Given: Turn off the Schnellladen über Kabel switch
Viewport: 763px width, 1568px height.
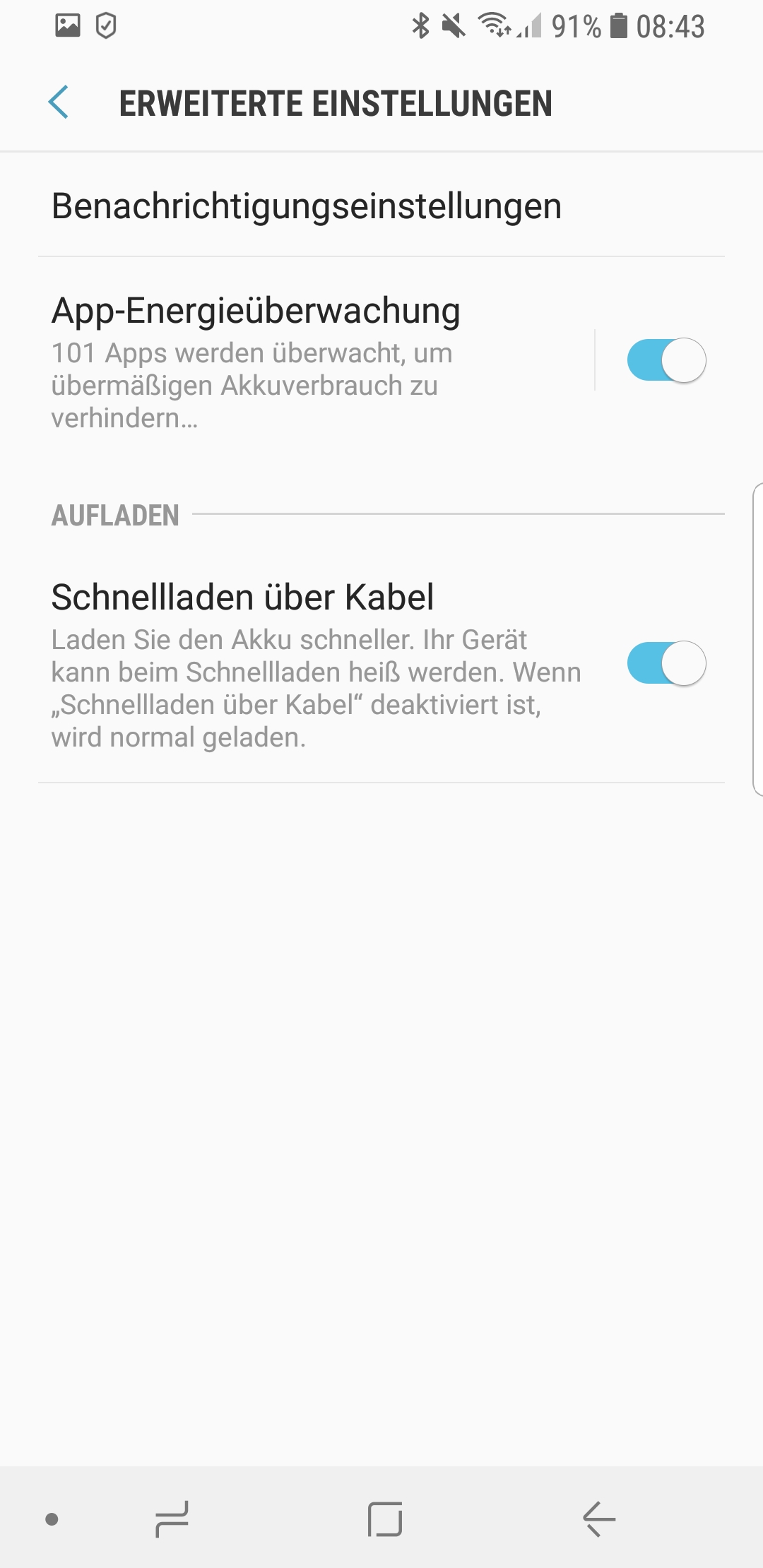Looking at the screenshot, I should pos(667,663).
